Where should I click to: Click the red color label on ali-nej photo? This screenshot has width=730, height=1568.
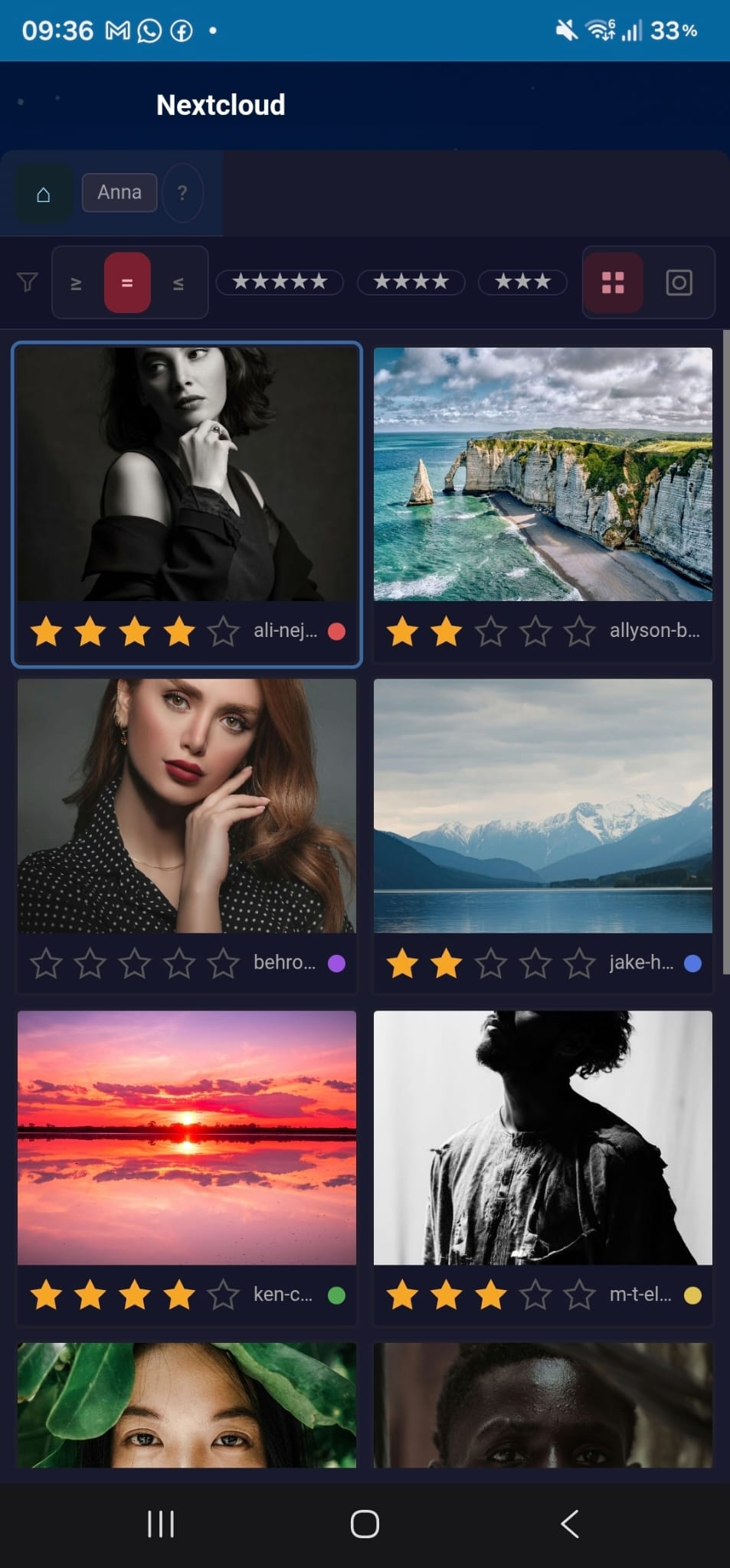[337, 632]
